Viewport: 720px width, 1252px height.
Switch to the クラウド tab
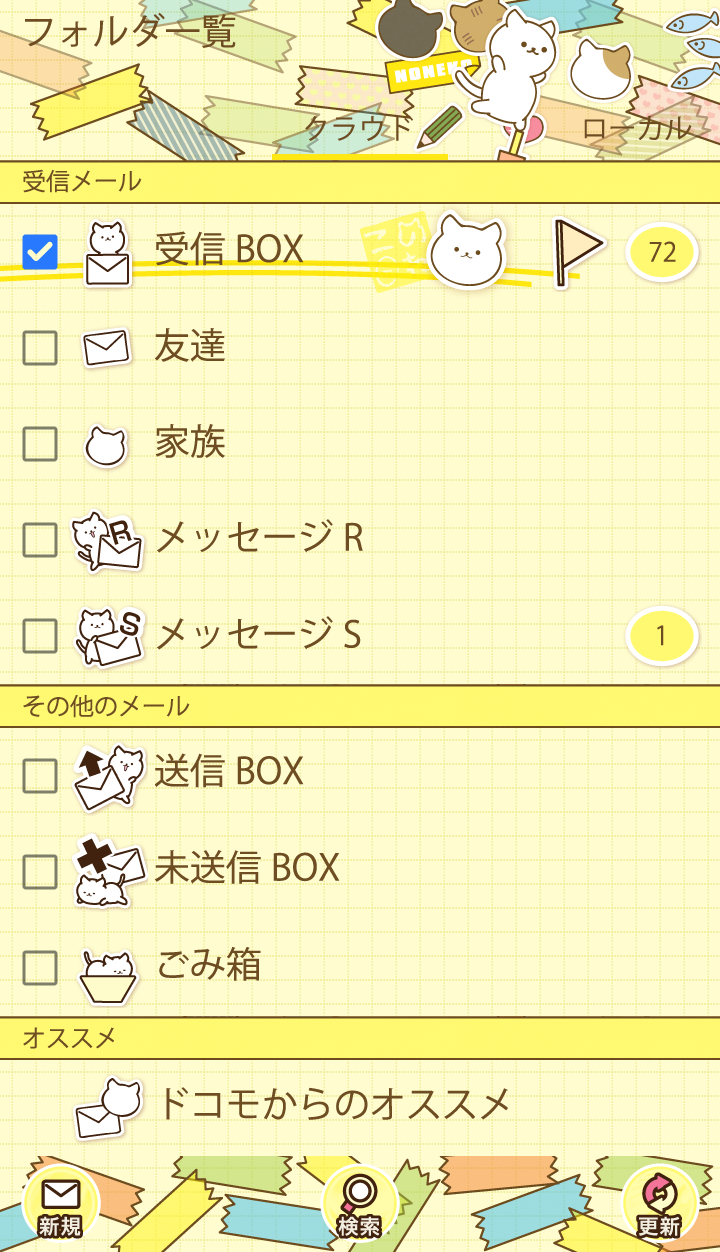click(x=358, y=128)
